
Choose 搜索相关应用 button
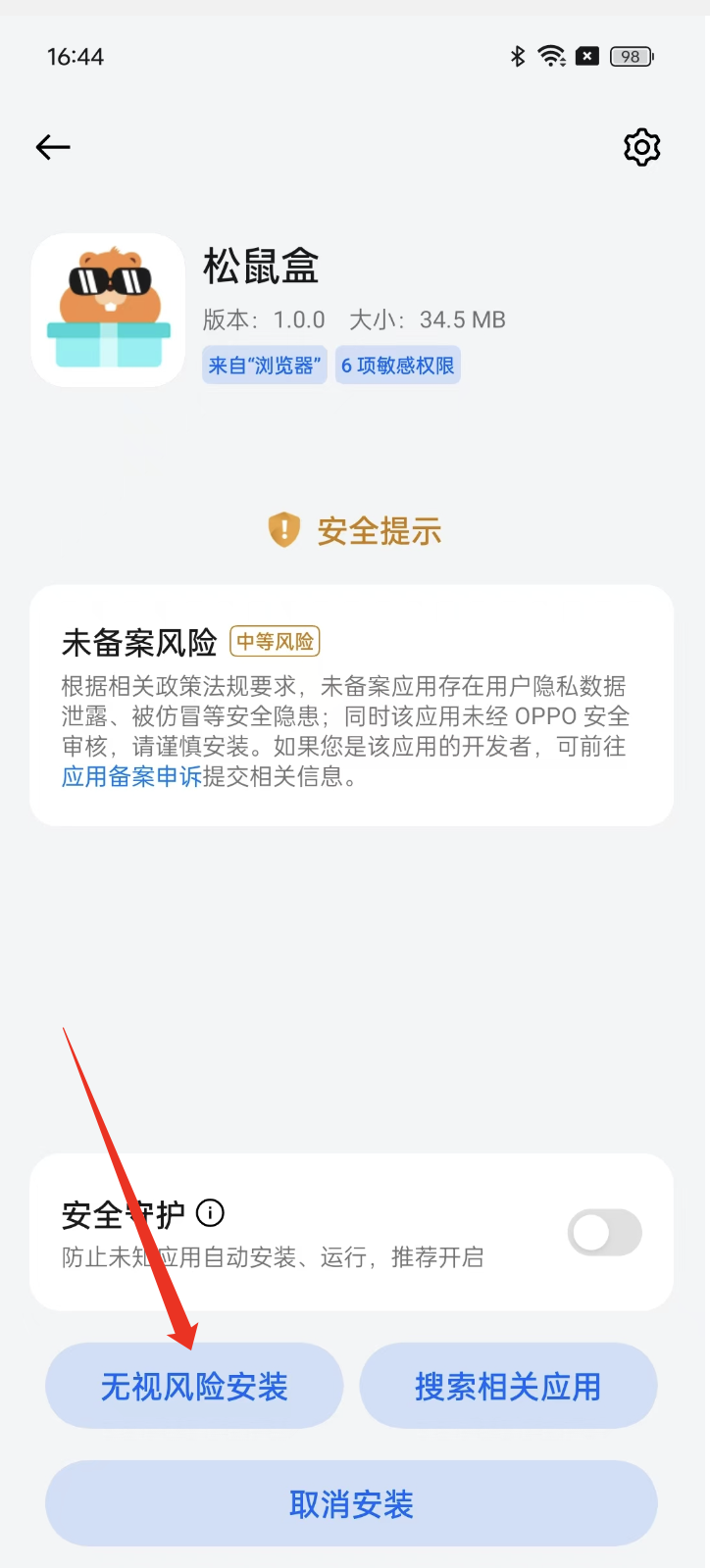click(508, 1386)
